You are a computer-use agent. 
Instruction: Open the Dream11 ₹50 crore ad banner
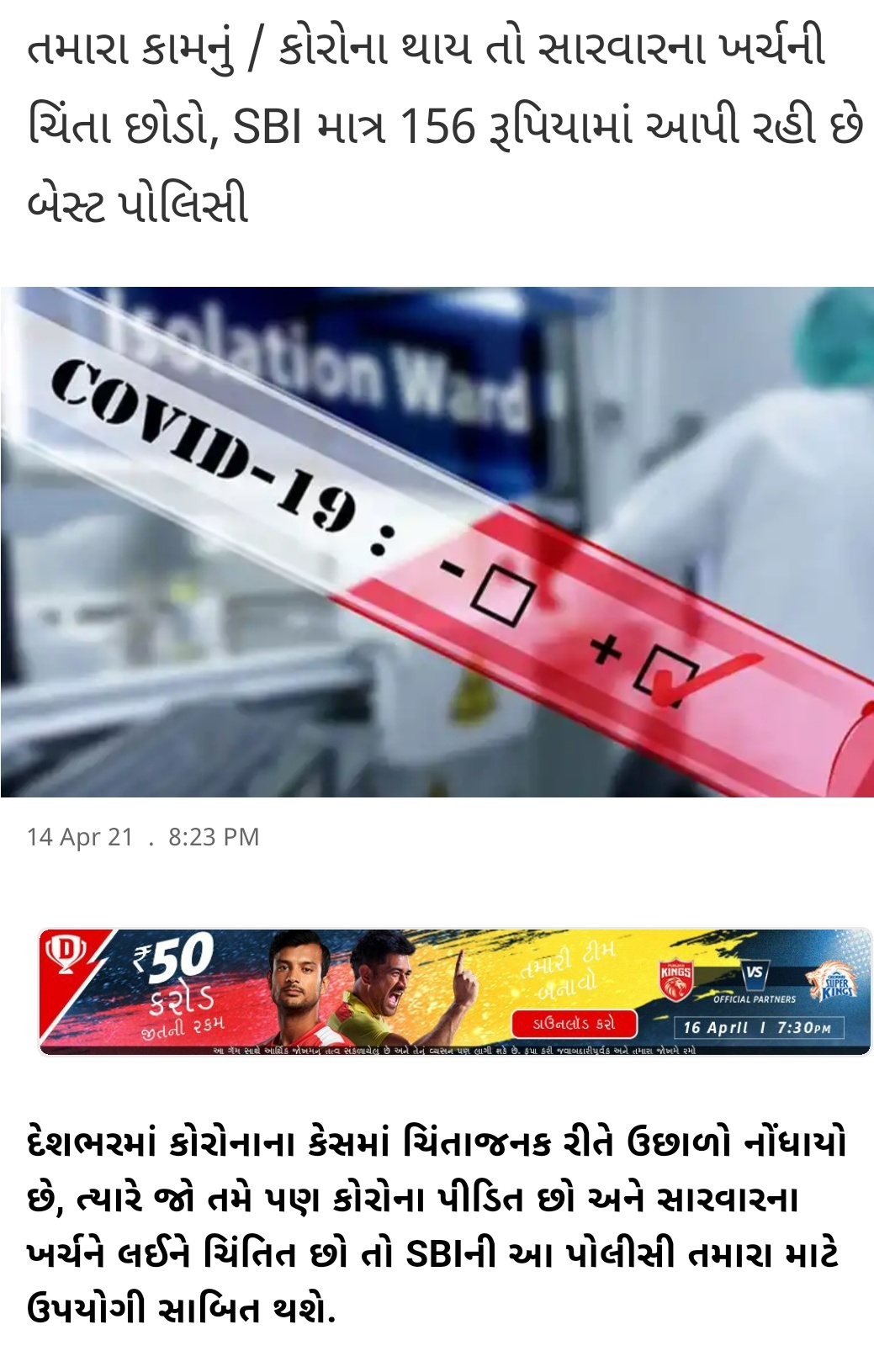click(454, 991)
